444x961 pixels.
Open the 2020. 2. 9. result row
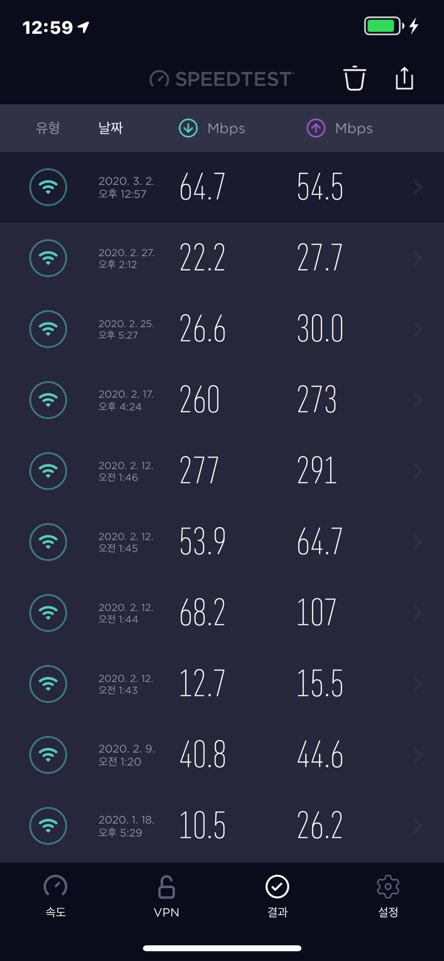(222, 754)
